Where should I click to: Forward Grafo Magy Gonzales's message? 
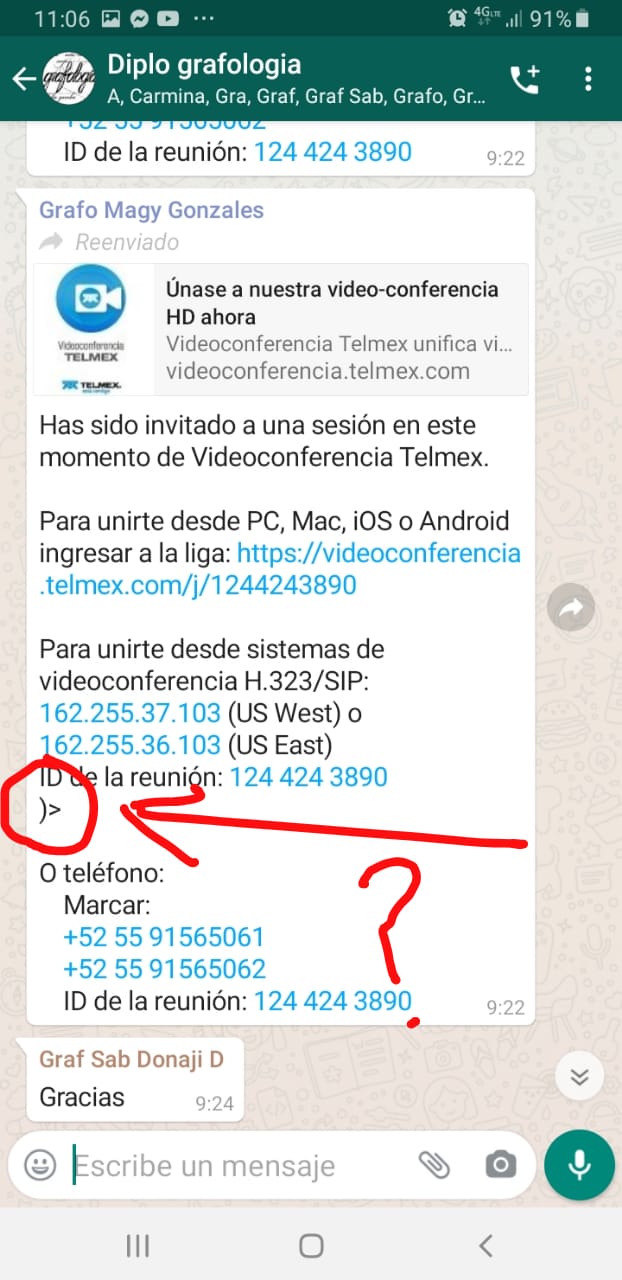571,607
